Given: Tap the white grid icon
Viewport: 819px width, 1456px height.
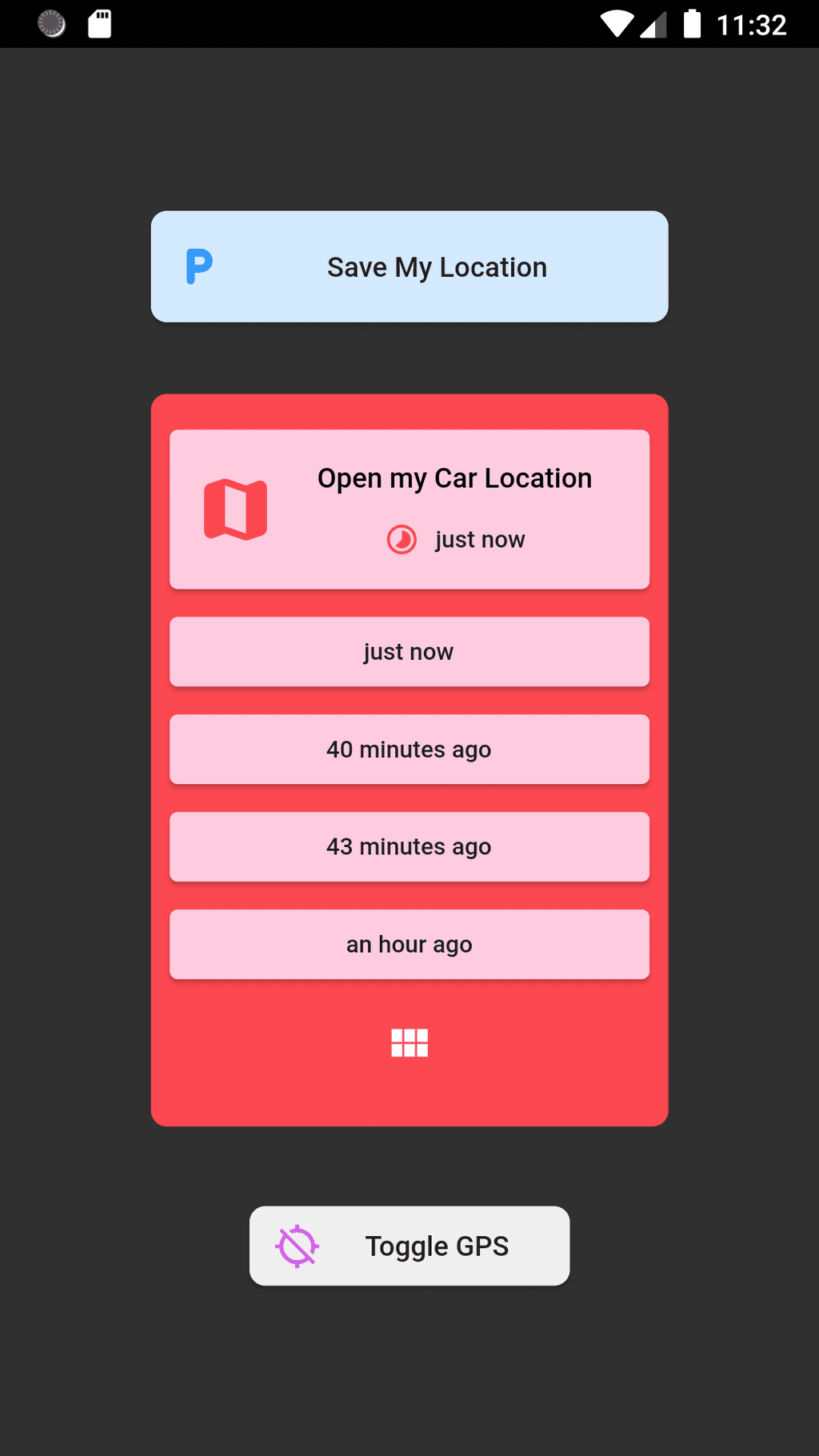Looking at the screenshot, I should coord(409,1043).
